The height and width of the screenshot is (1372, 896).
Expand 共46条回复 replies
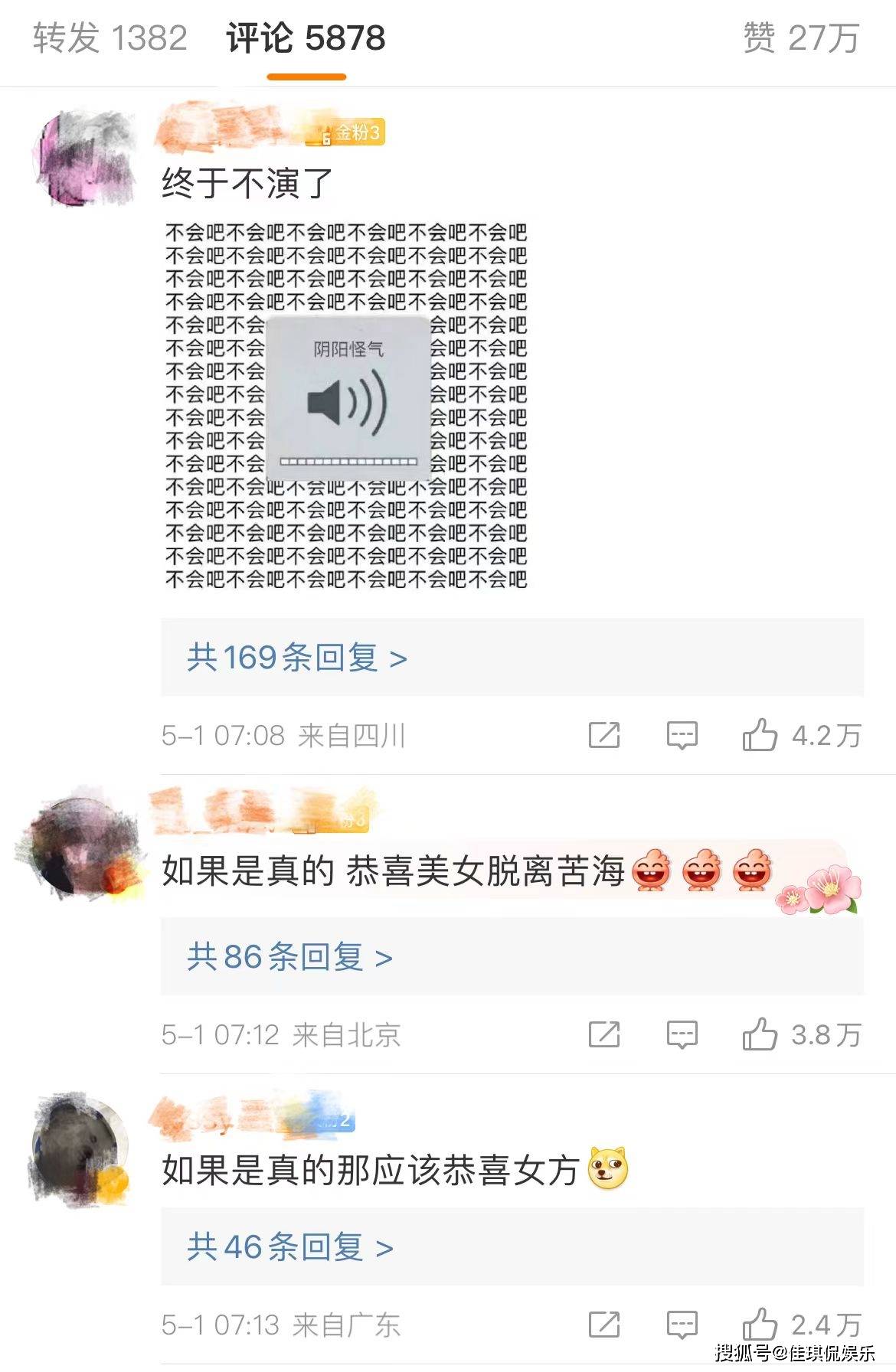coord(289,1247)
